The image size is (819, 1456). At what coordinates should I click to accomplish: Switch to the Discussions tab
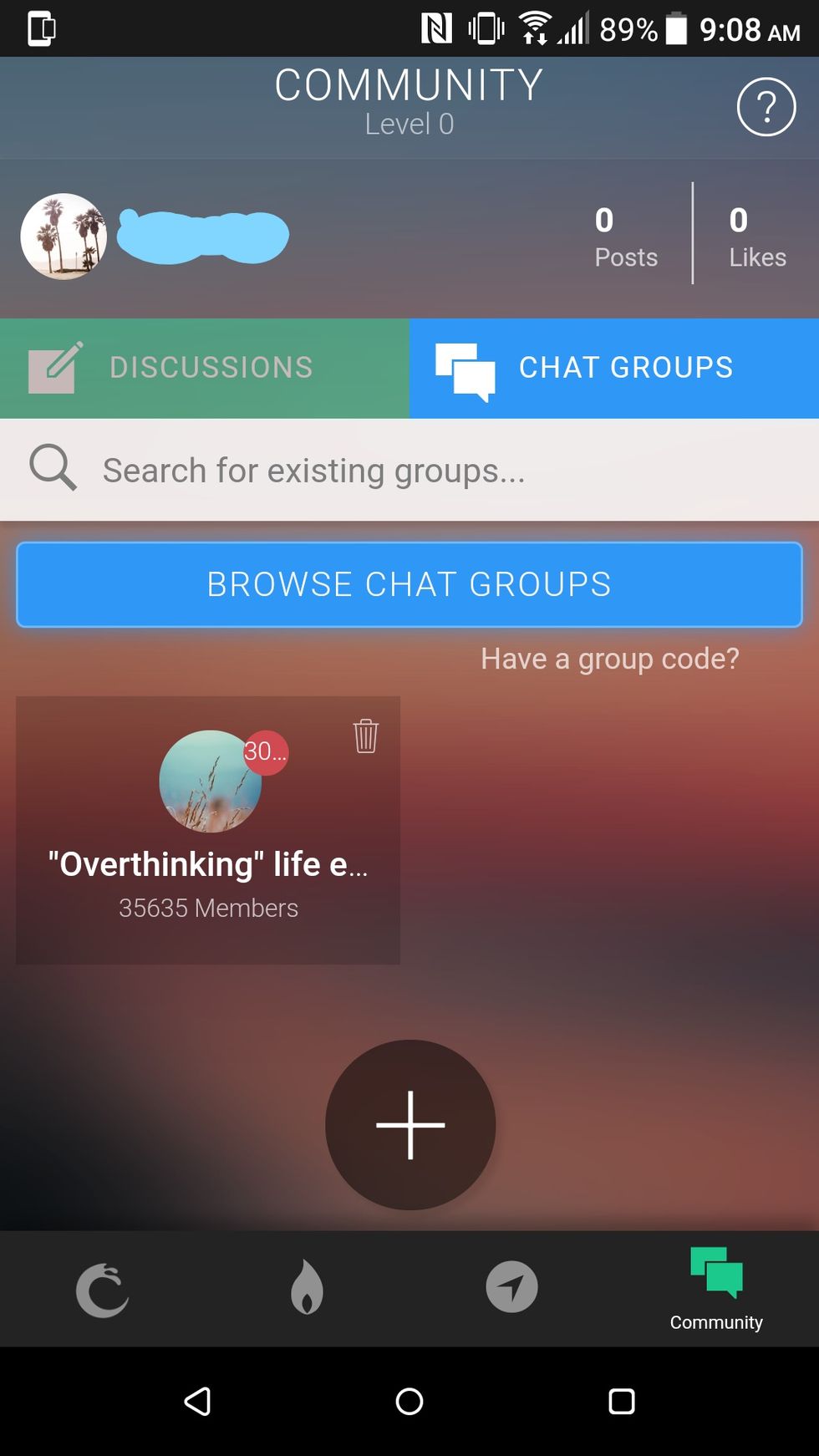pos(205,368)
